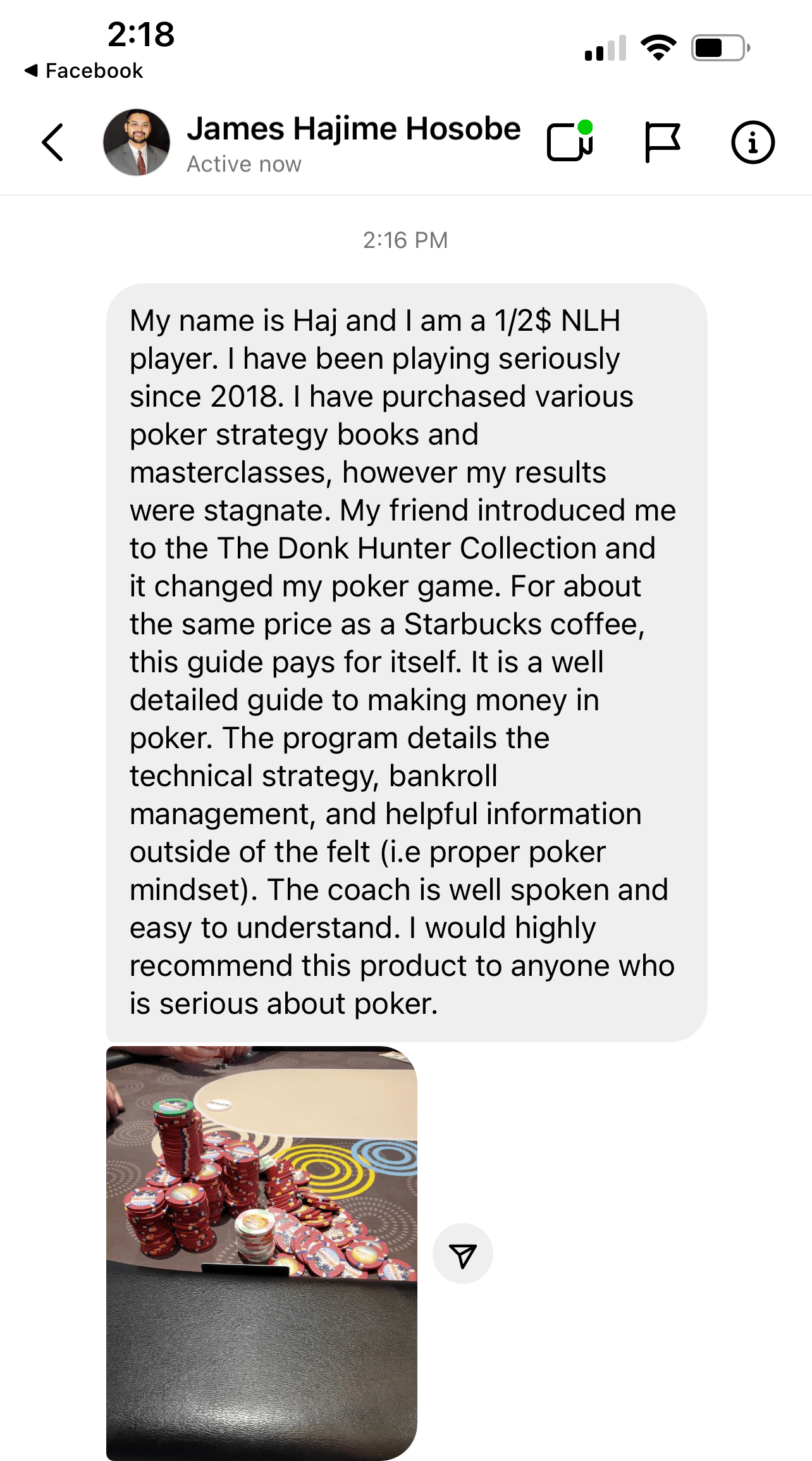Go back from this chat
812x1461 pixels.
point(53,142)
